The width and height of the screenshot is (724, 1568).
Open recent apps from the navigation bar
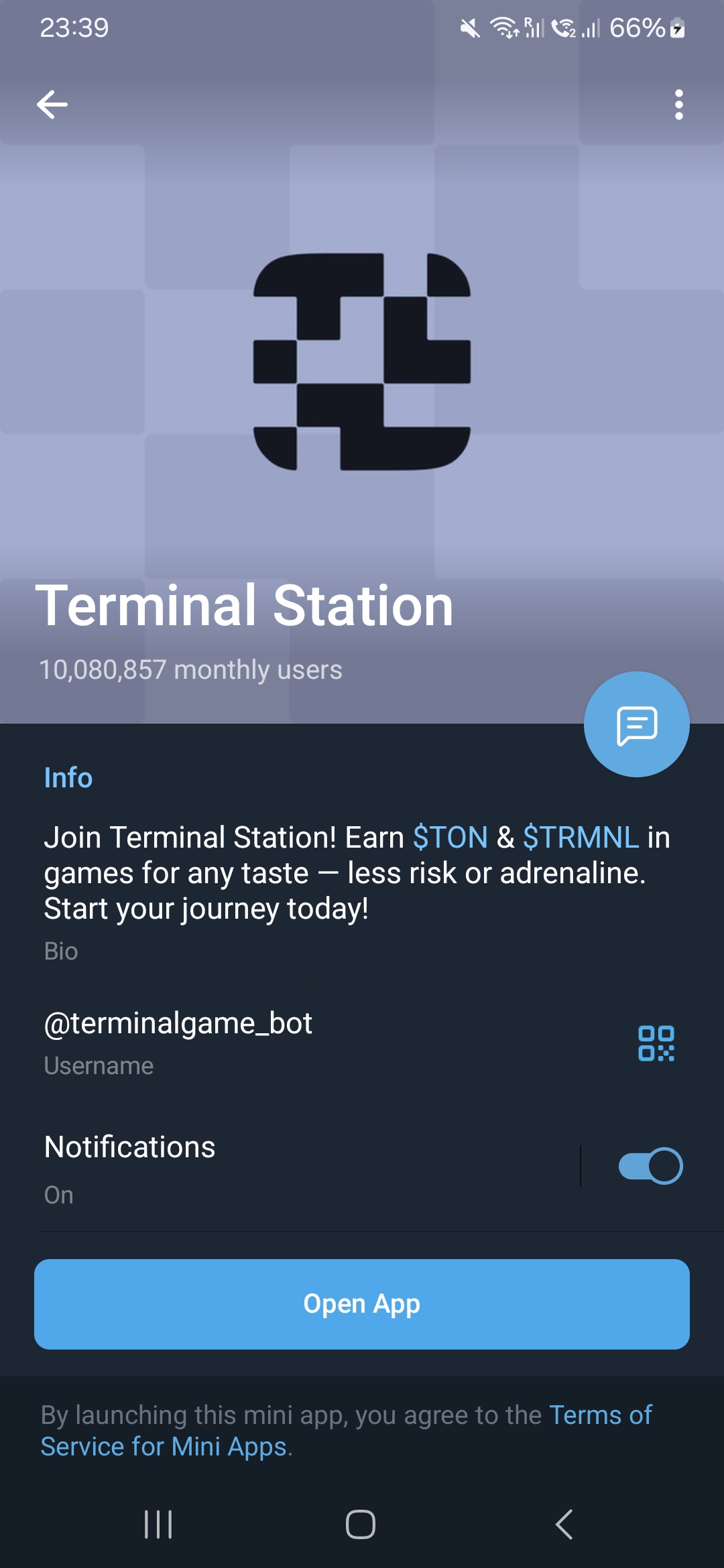[x=158, y=1524]
